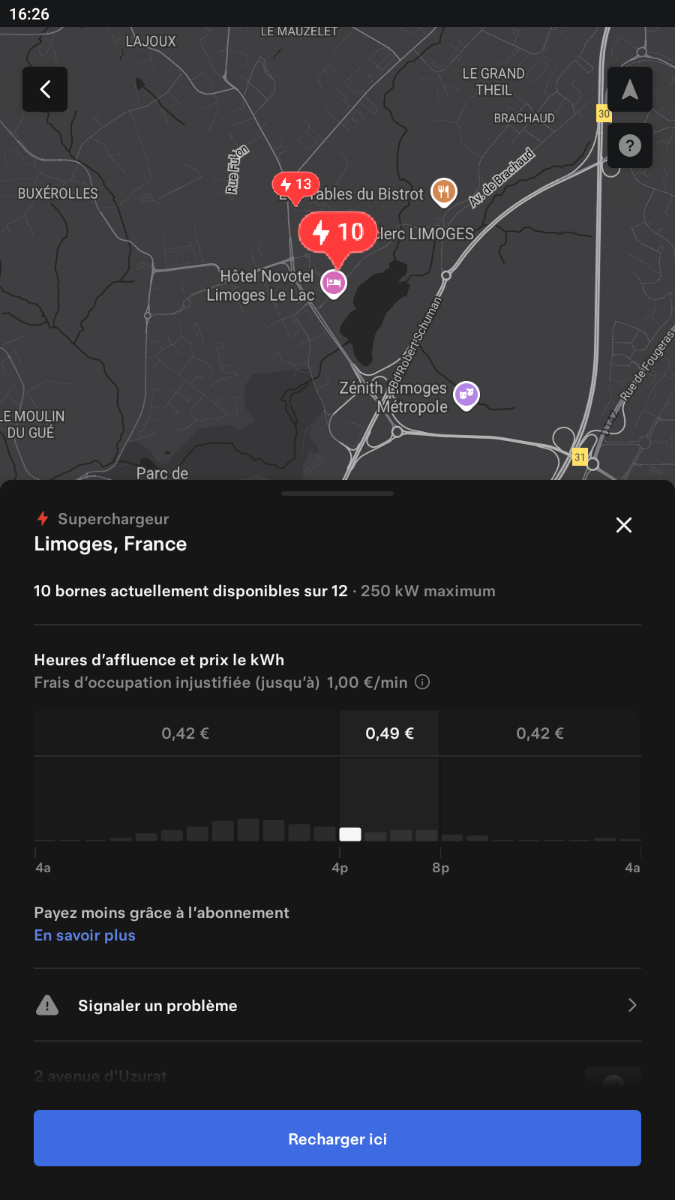Open Signaler un problème

click(337, 1005)
